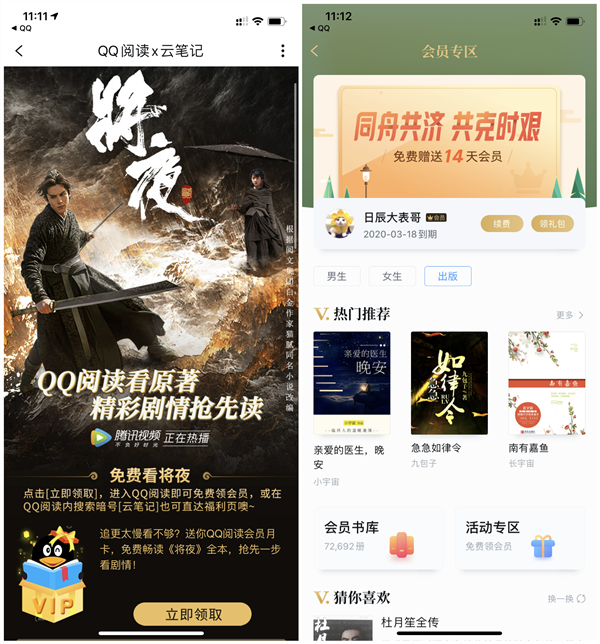Image resolution: width=600 pixels, height=644 pixels.
Task: Switch to the 男生 tab
Action: click(x=337, y=276)
